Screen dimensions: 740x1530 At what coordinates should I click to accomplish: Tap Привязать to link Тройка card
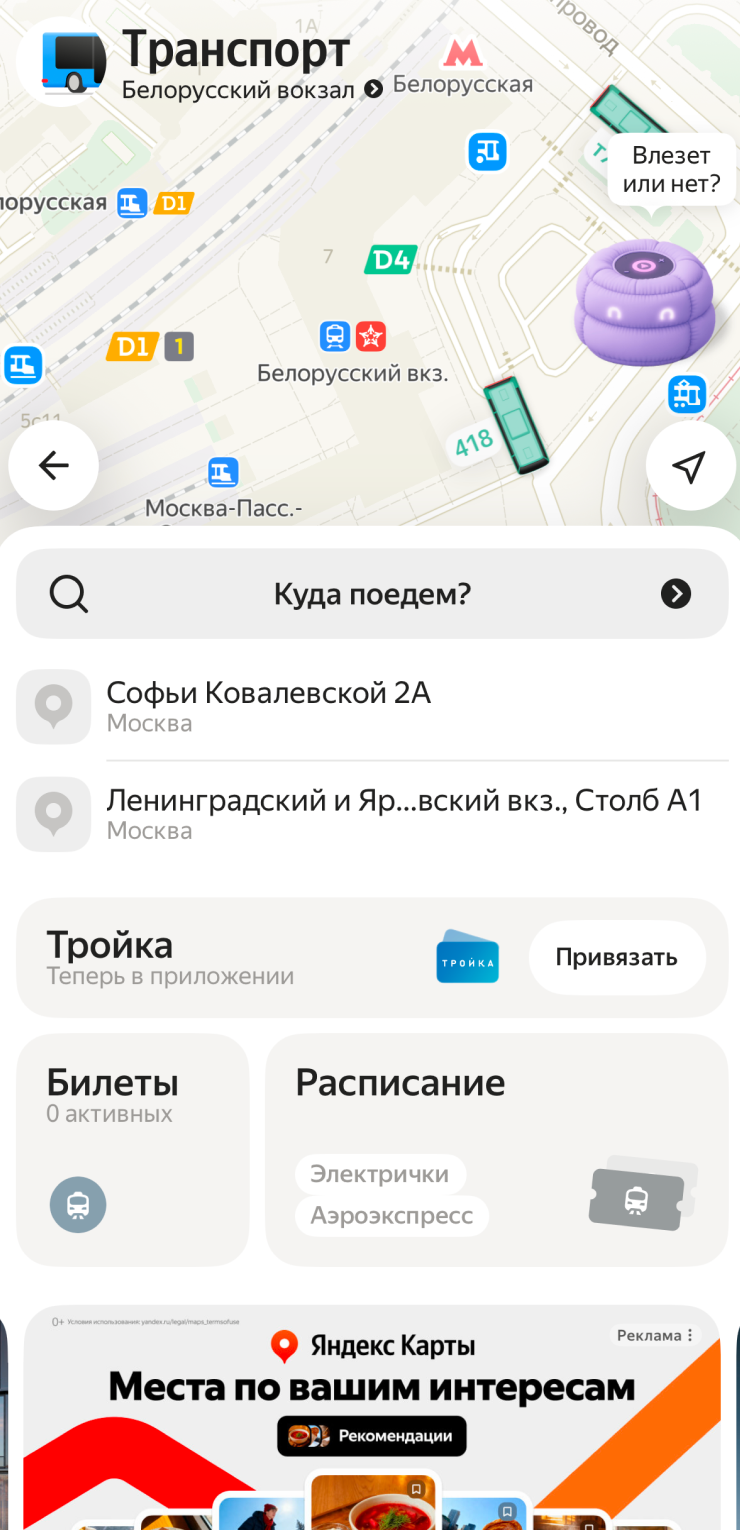tap(616, 957)
